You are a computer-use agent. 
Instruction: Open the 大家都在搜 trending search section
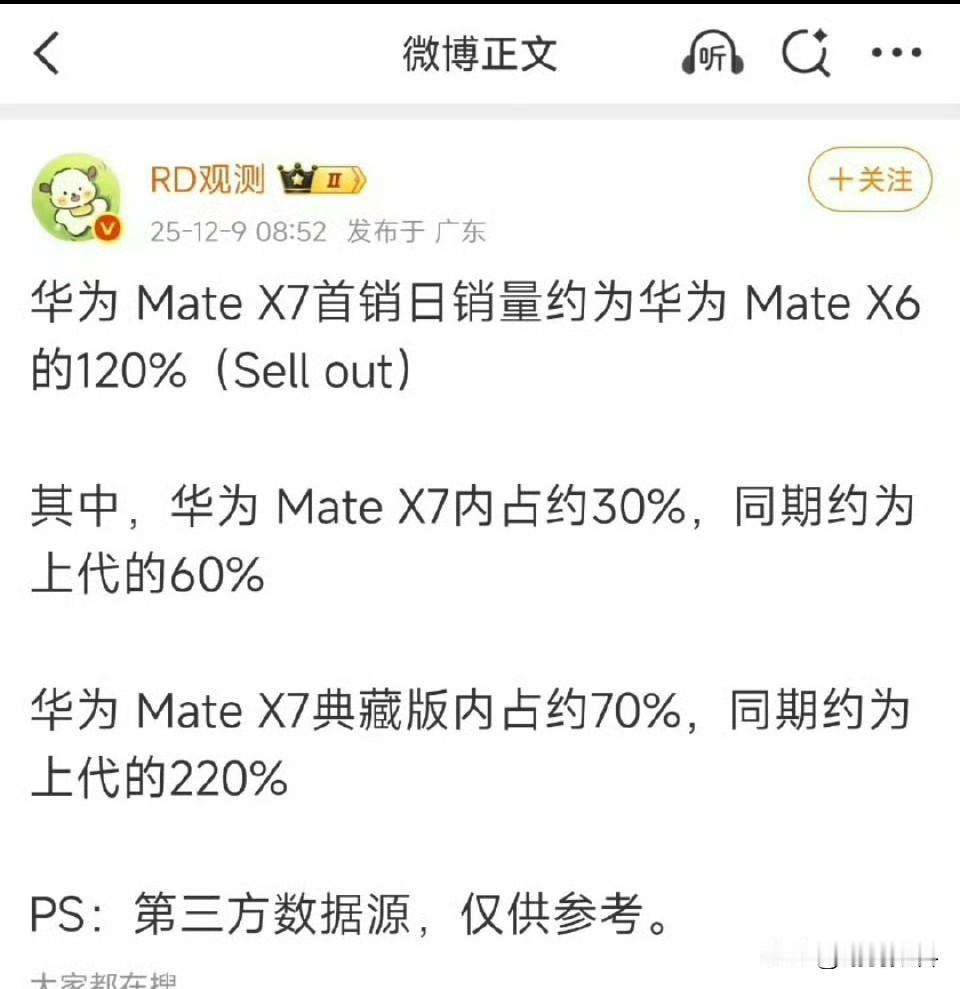pyautogui.click(x=104, y=980)
